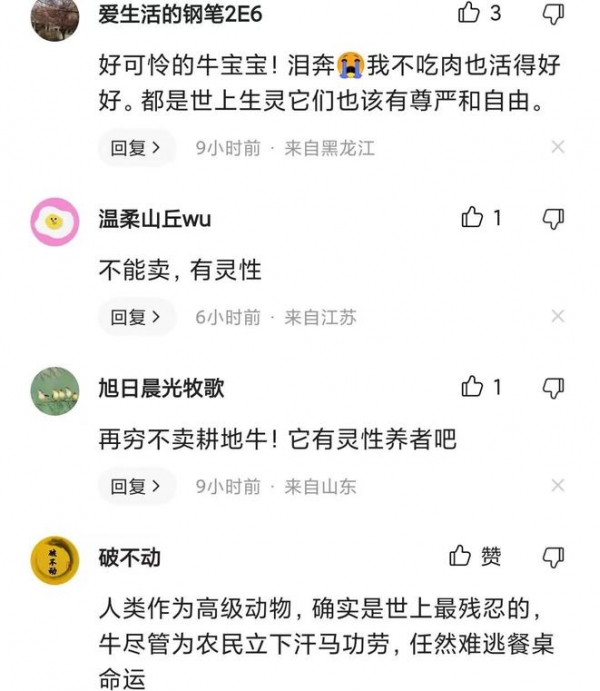
Task: Dislike 破不动's comment
Action: coord(553,557)
